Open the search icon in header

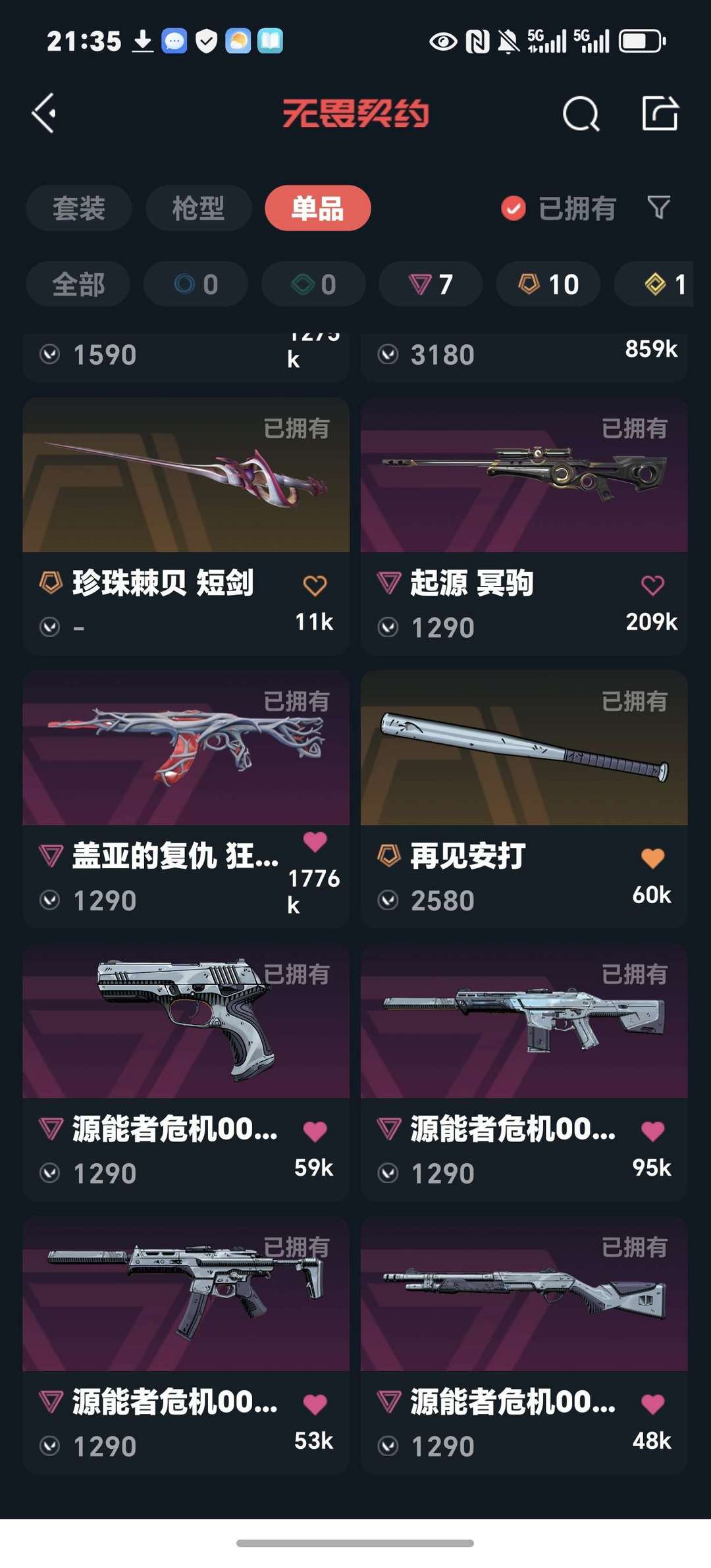tap(581, 113)
